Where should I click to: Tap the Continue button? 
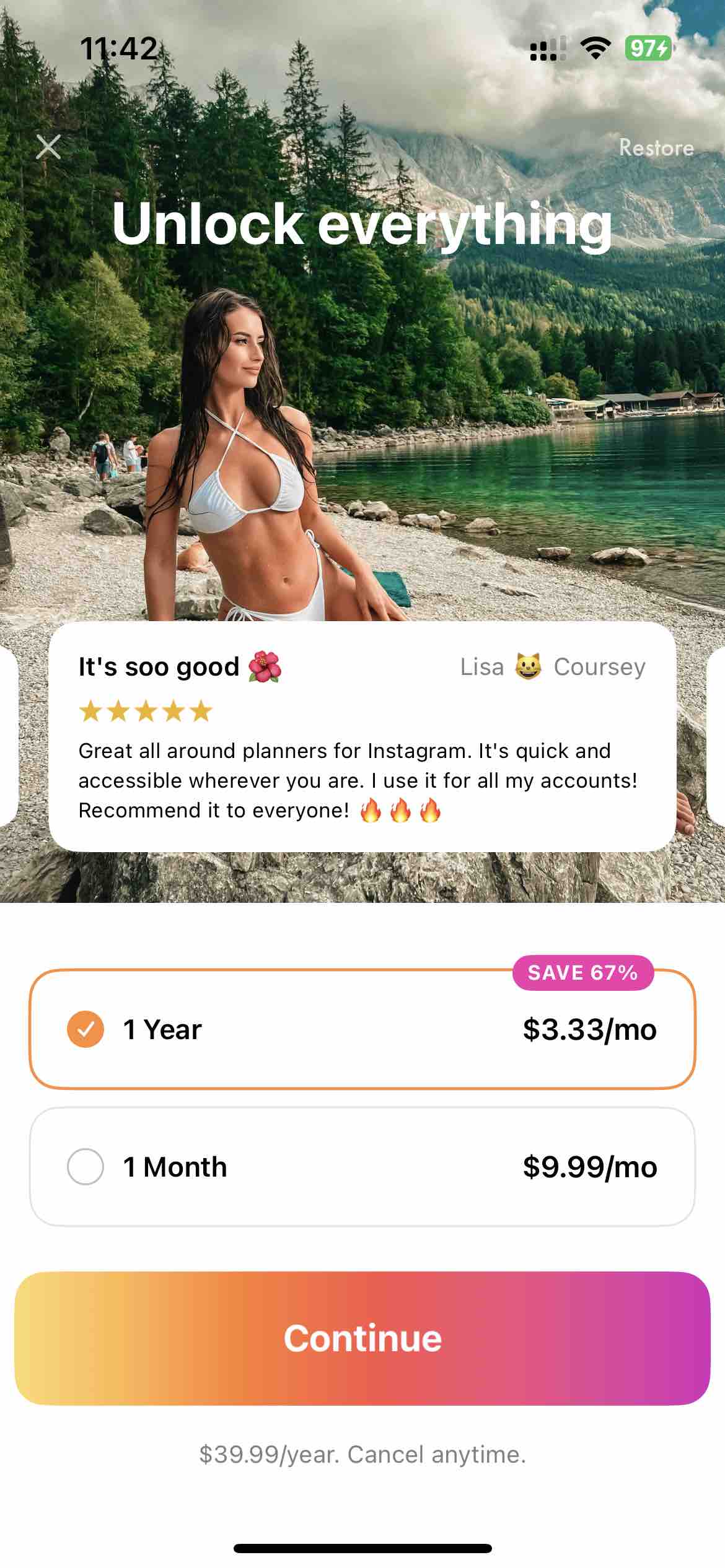[362, 1338]
